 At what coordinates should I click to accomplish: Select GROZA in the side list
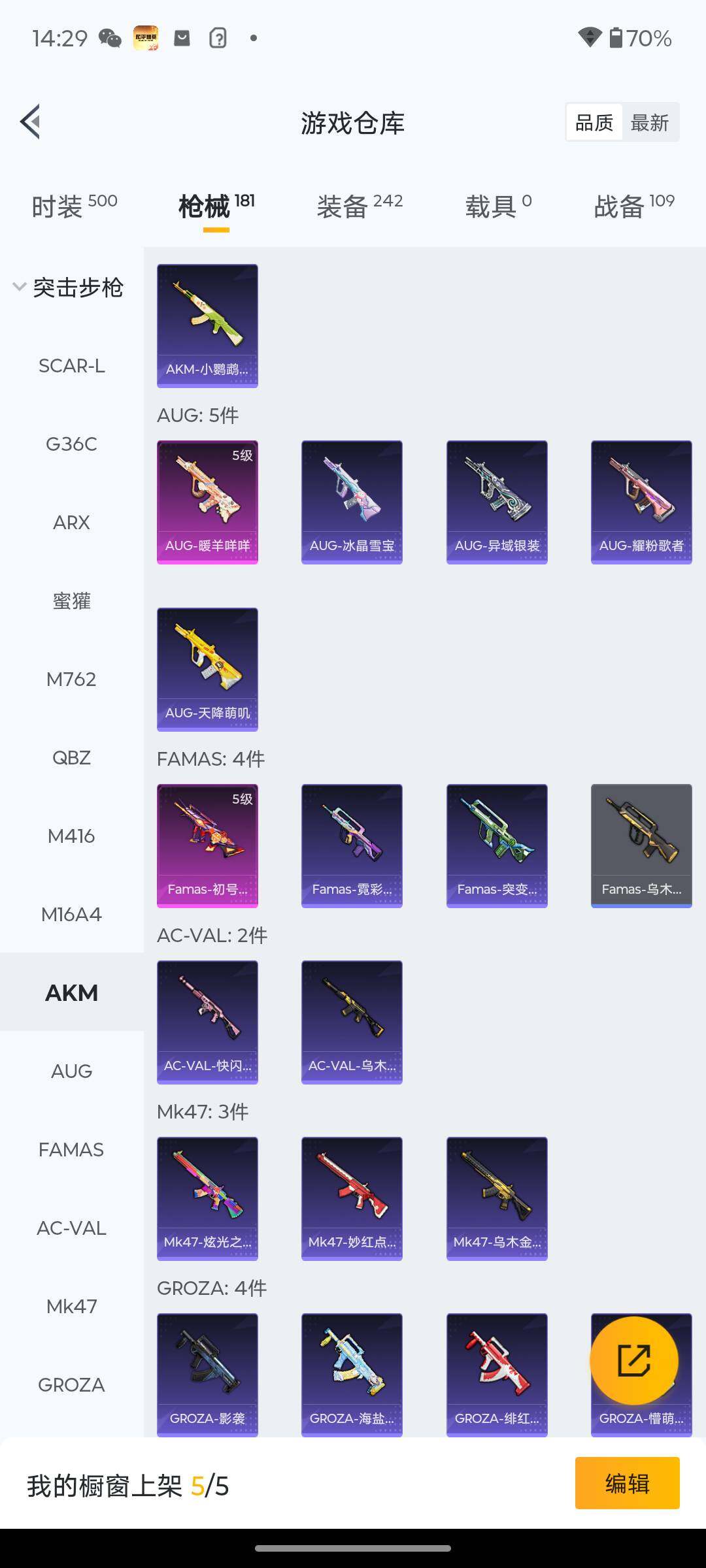(x=71, y=1384)
